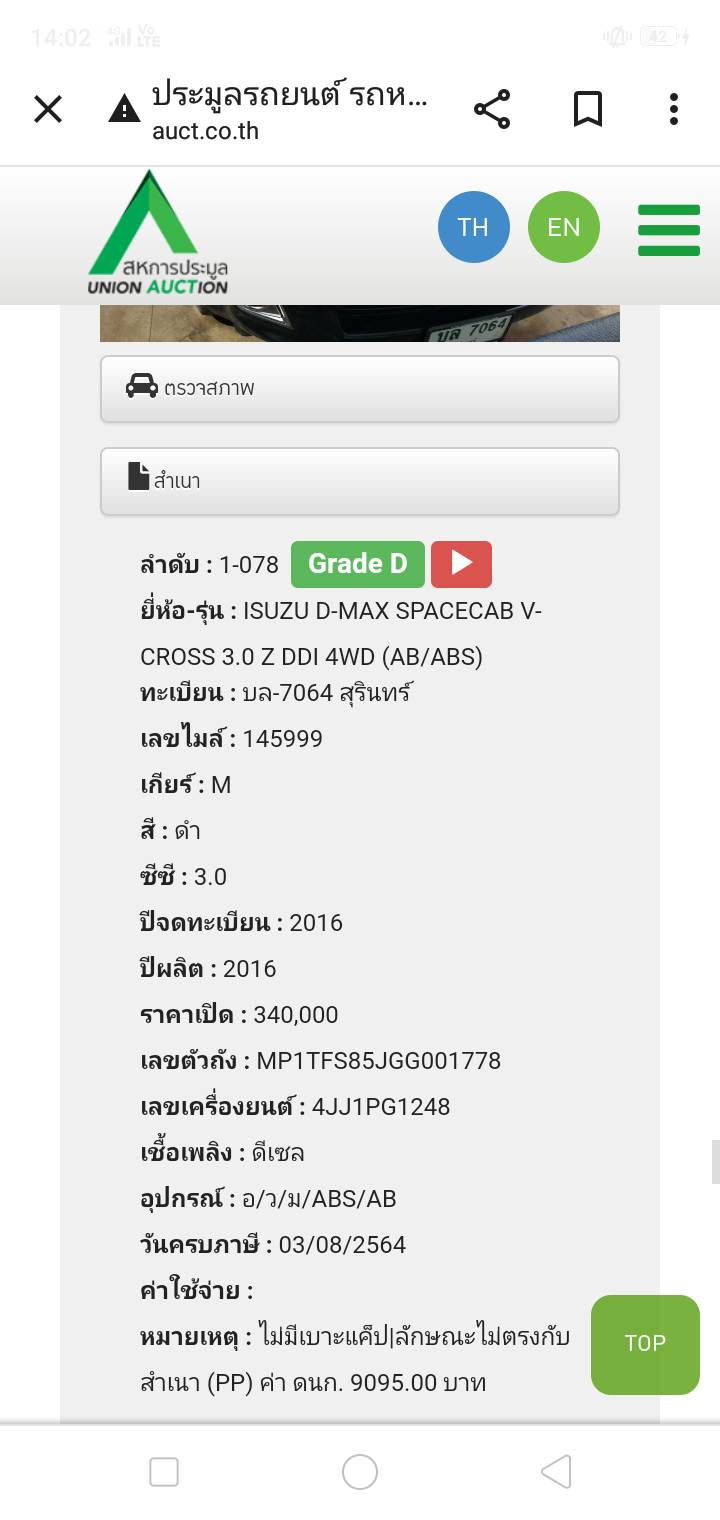Image resolution: width=720 pixels, height=1520 pixels.
Task: Close the browser tab with the X
Action: point(48,109)
